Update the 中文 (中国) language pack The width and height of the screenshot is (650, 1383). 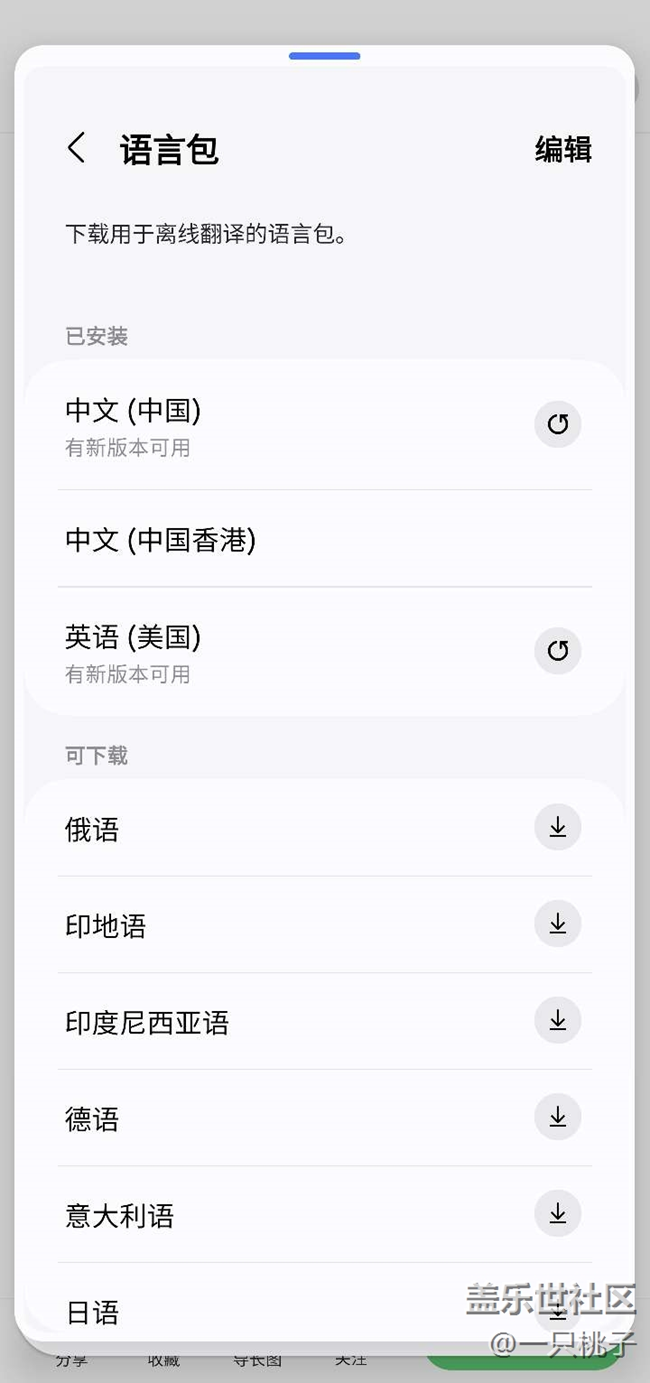click(558, 425)
